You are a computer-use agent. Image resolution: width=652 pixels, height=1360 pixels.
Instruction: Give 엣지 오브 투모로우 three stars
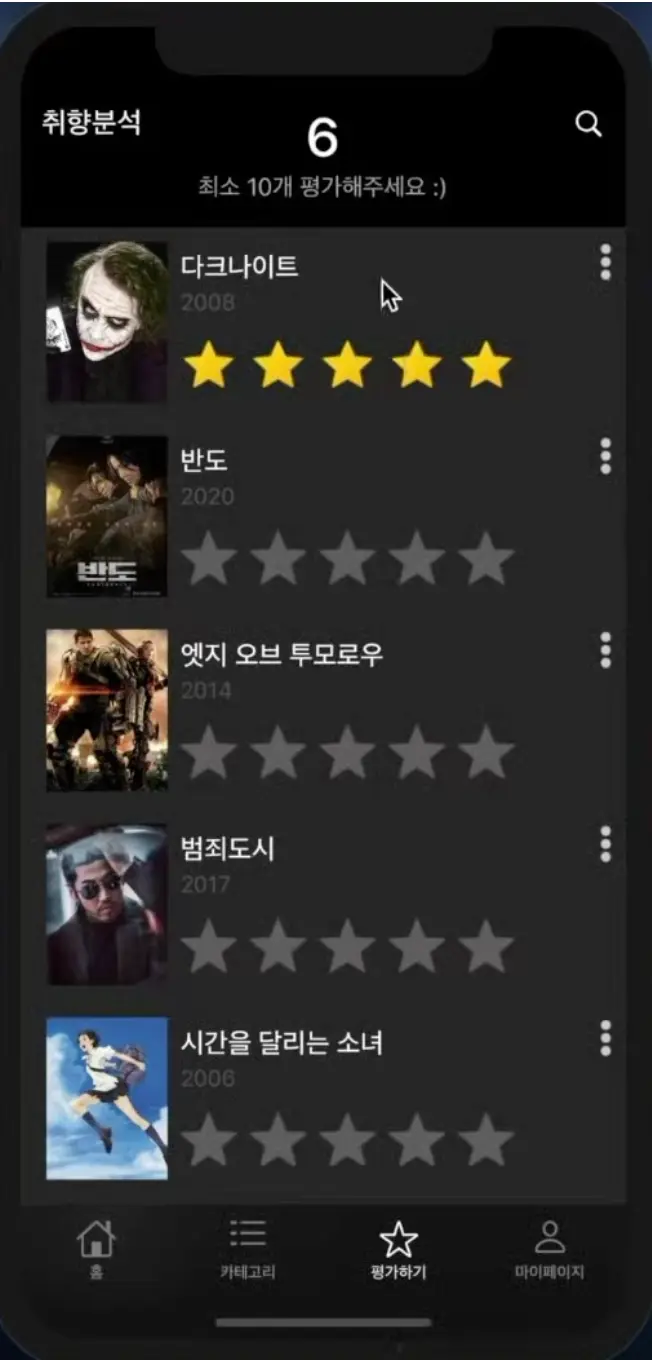pyautogui.click(x=348, y=753)
